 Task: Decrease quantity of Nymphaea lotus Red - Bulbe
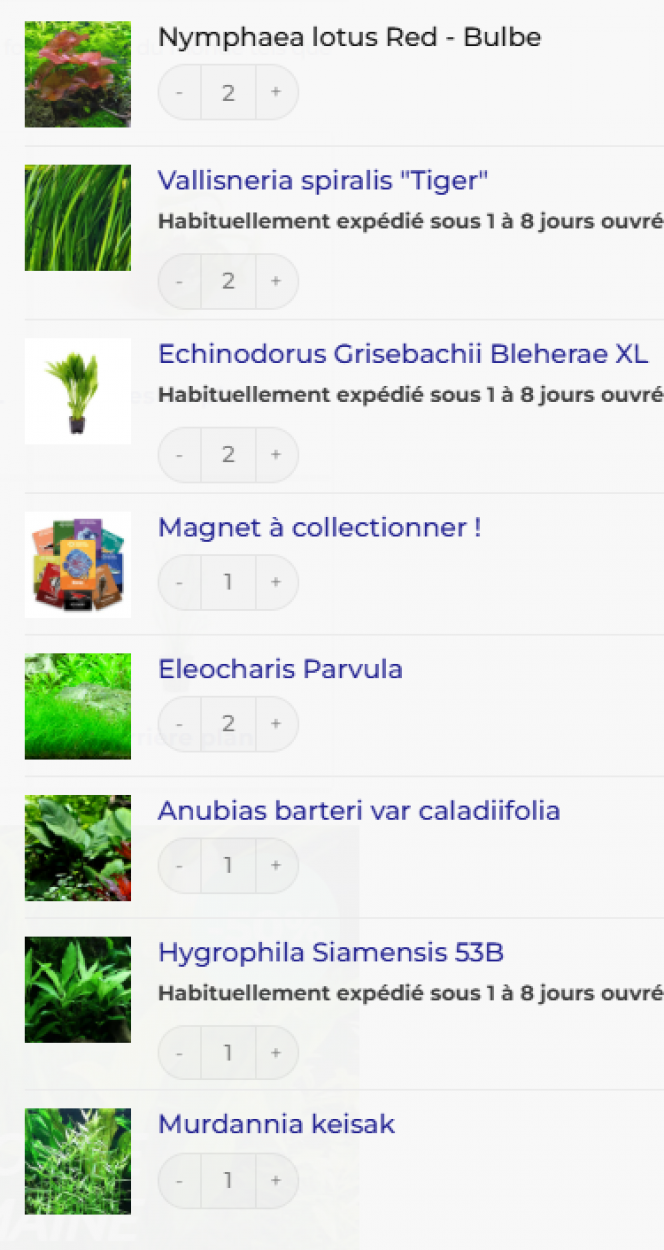(180, 92)
